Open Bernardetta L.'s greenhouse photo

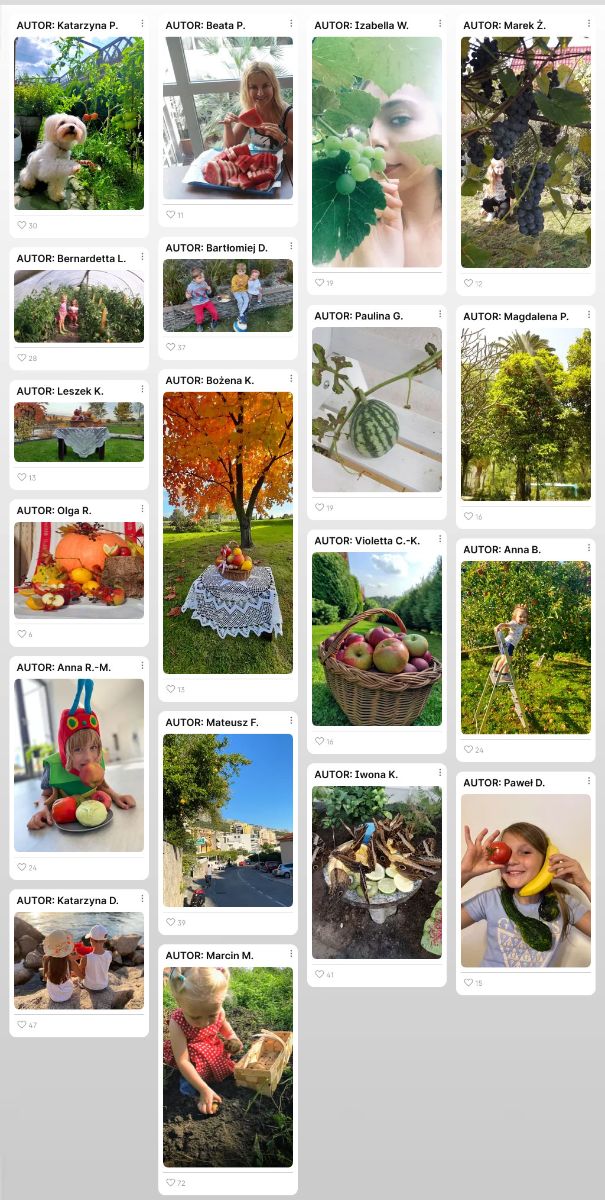[x=79, y=306]
